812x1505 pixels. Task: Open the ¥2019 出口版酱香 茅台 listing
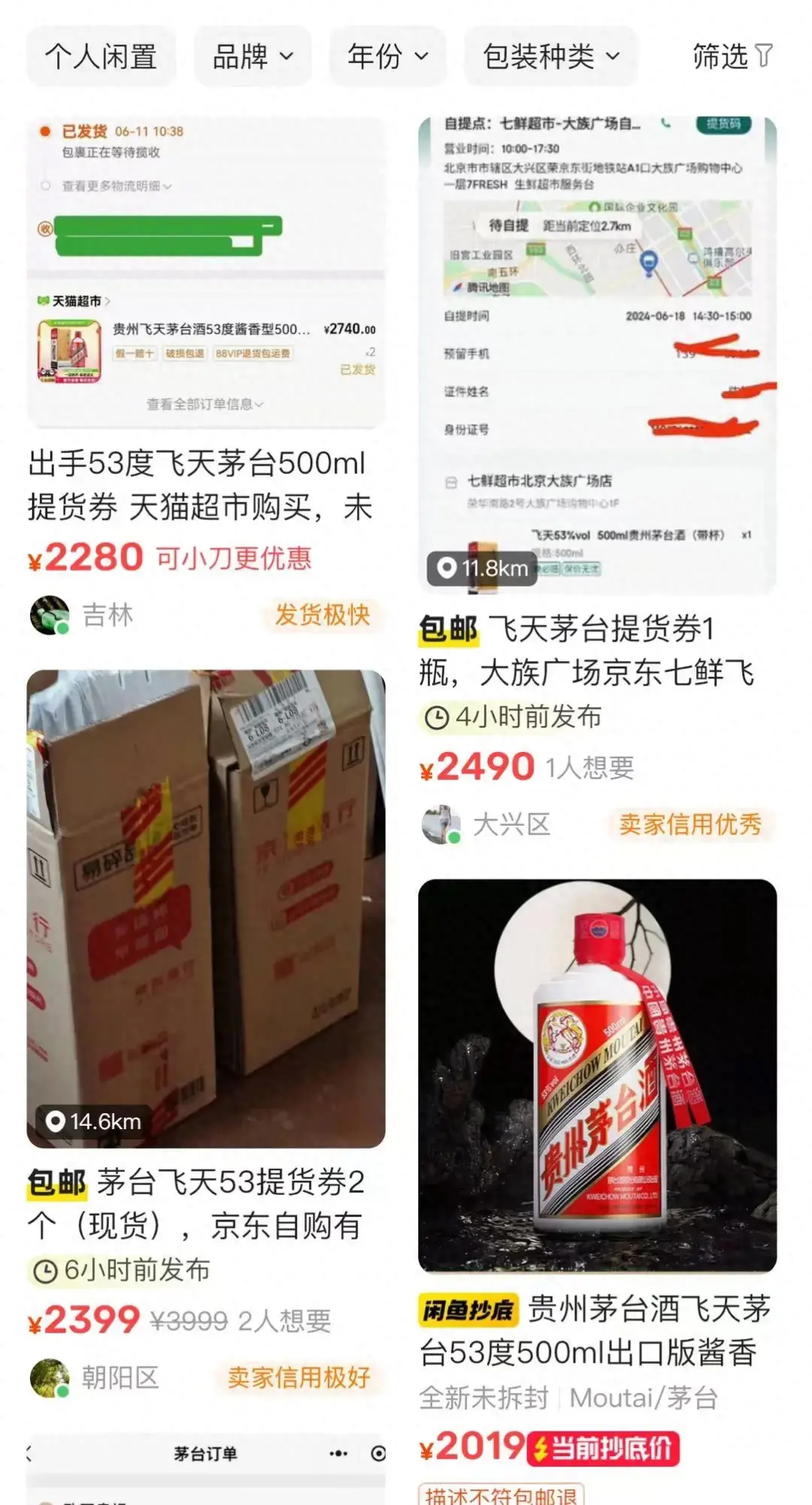(597, 1331)
